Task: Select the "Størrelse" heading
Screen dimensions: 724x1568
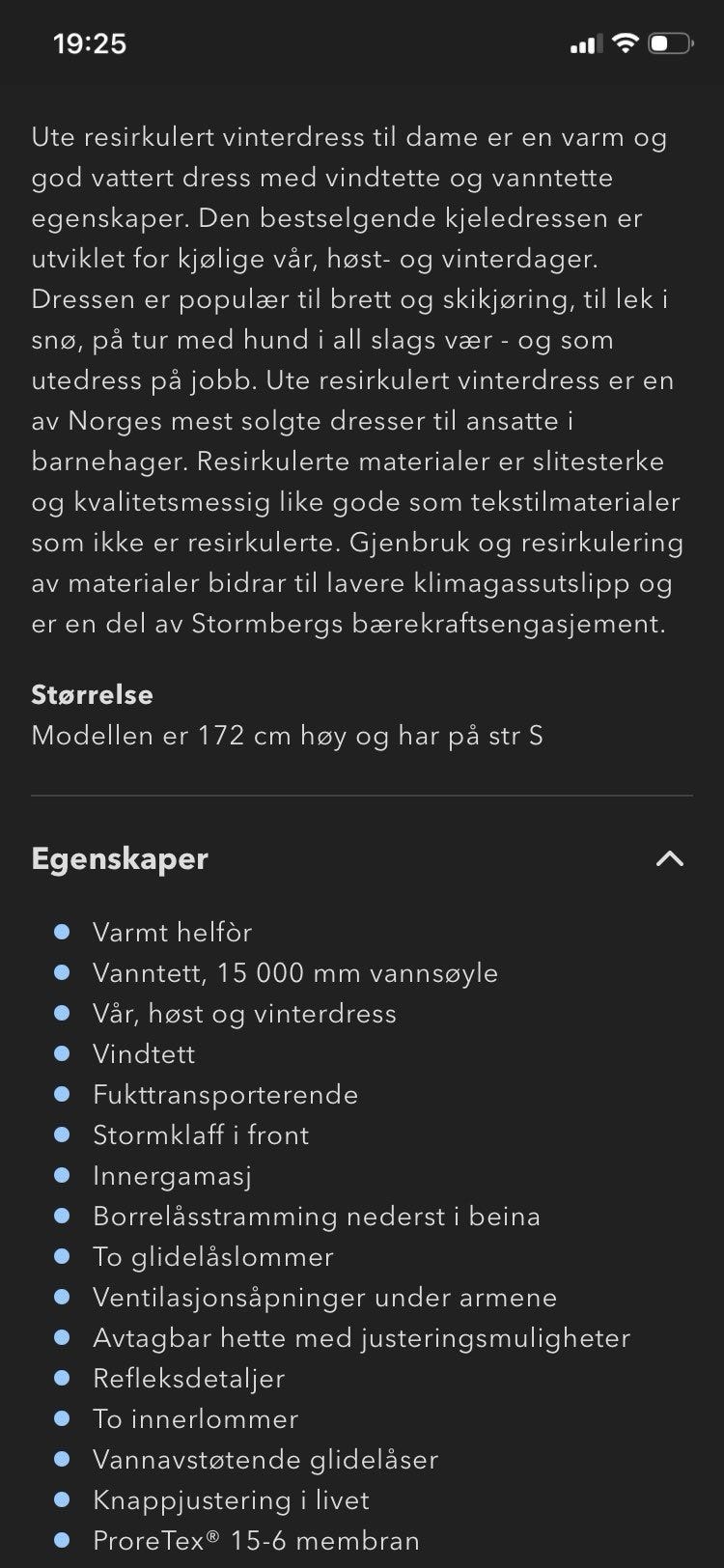Action: [x=92, y=694]
